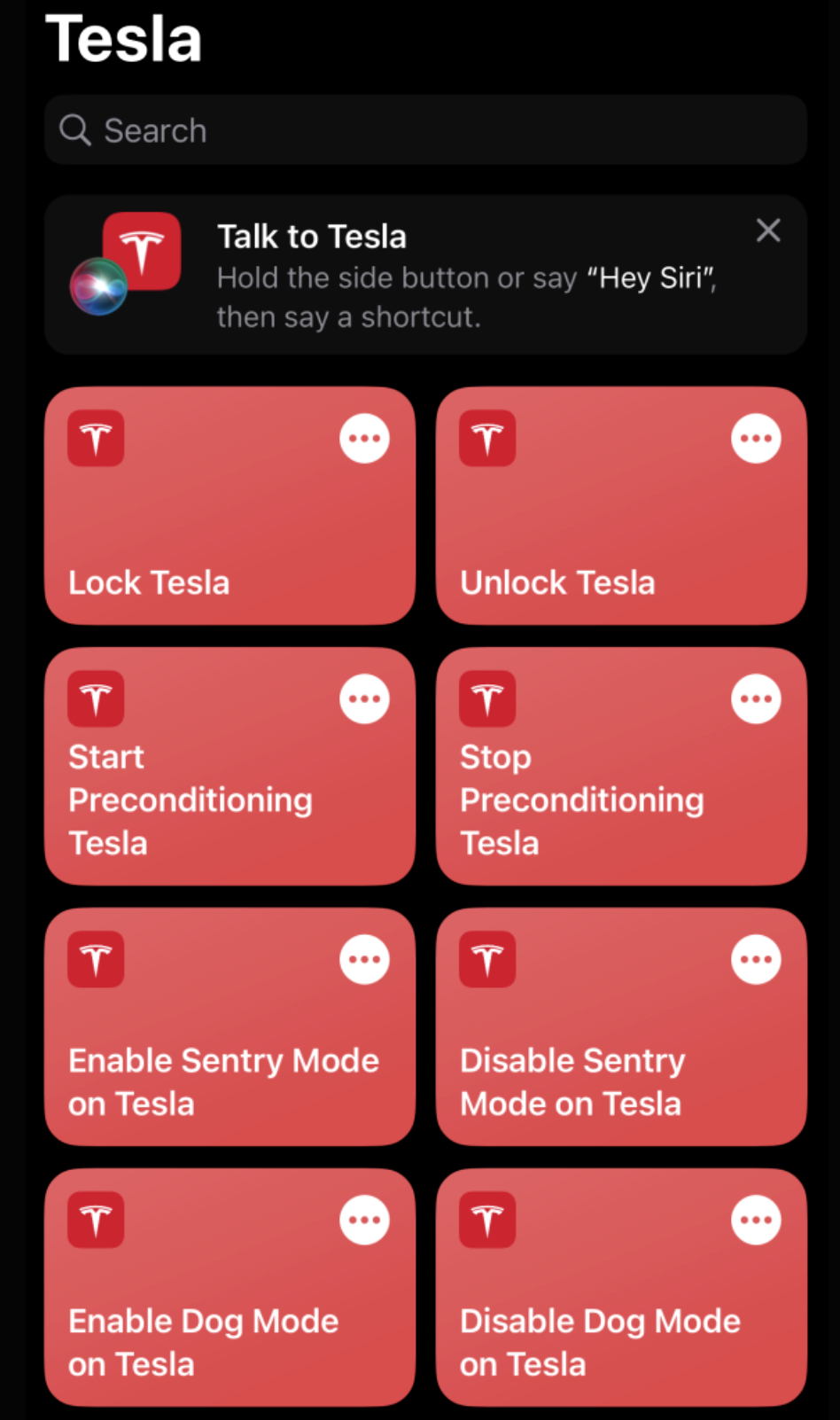Screen dimensions: 840x1420
Task: Open options menu on Lock Tesla shortcut
Action: tap(364, 438)
